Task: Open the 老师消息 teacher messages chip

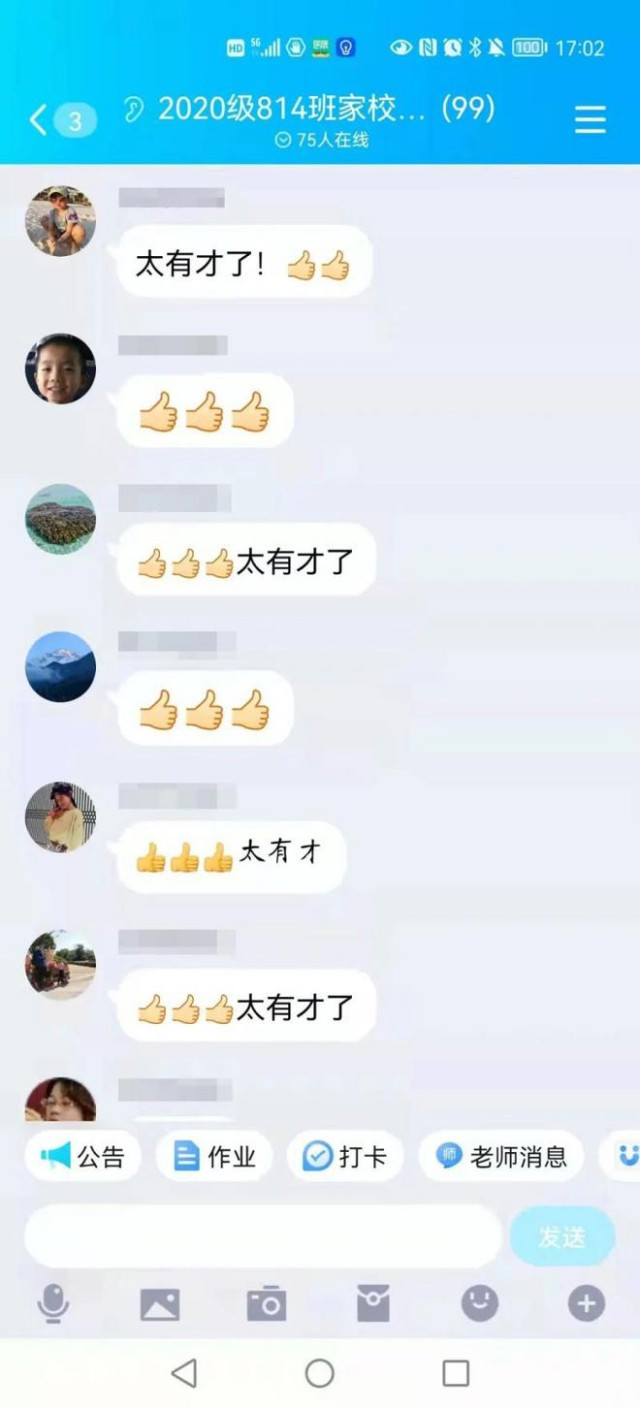Action: pos(501,1157)
